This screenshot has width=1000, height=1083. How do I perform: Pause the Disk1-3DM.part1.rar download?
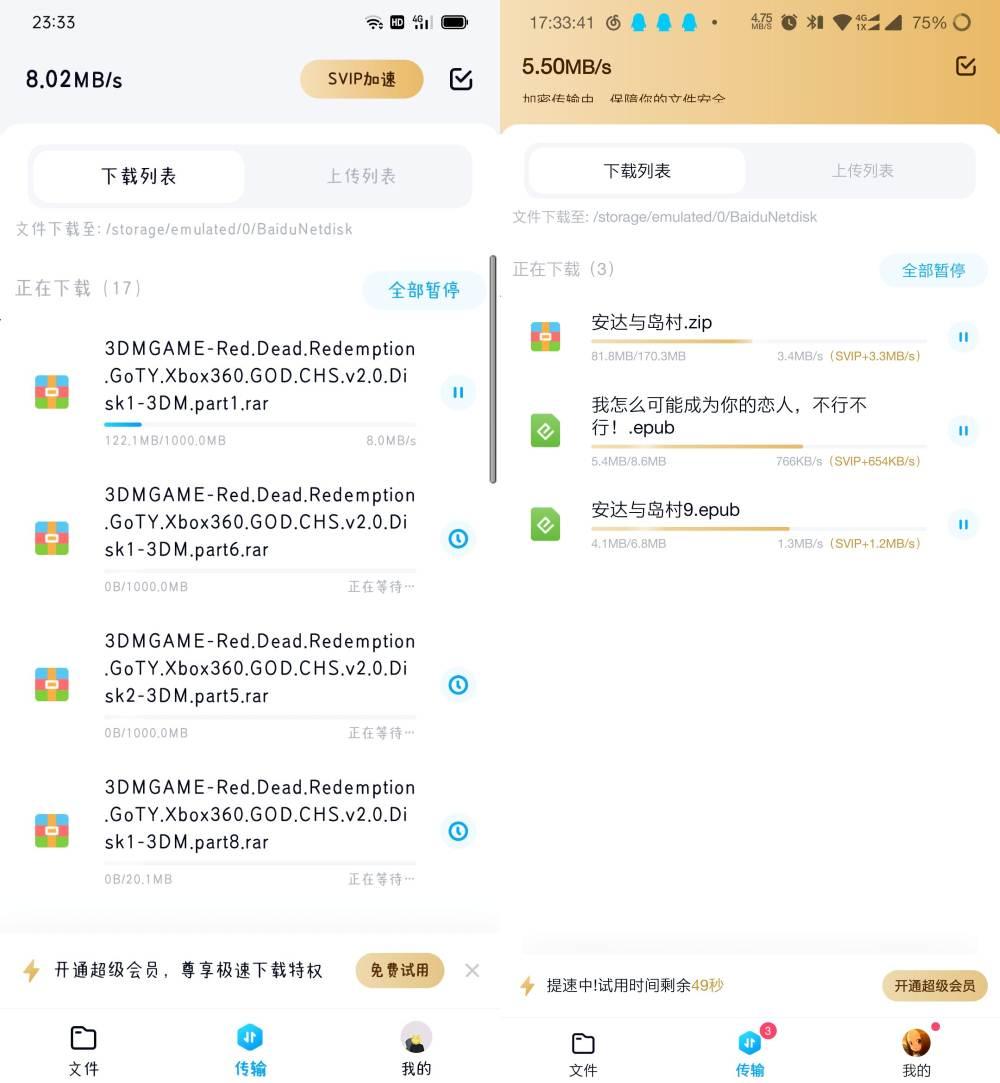pos(458,393)
